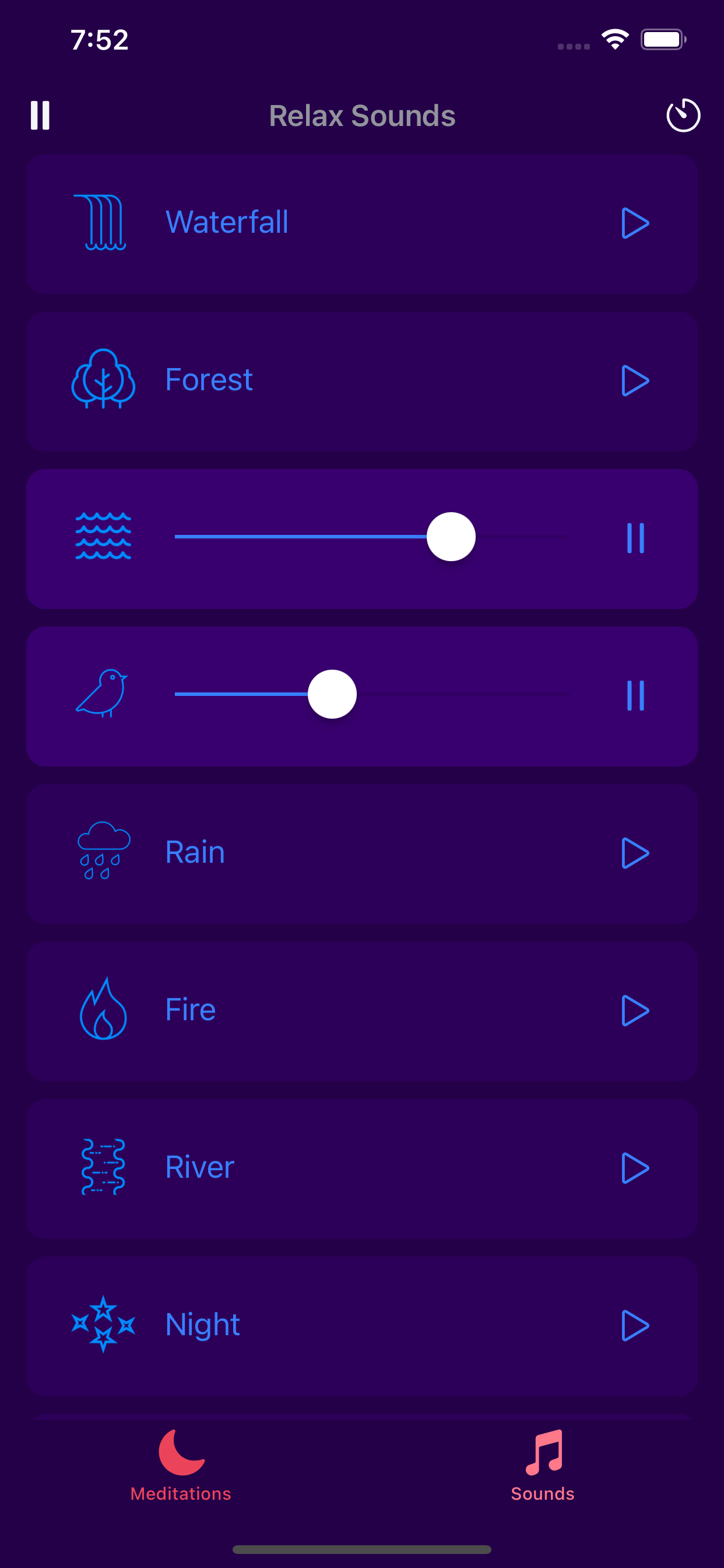Viewport: 724px width, 1568px height.
Task: Click the bird sound icon
Action: click(102, 694)
